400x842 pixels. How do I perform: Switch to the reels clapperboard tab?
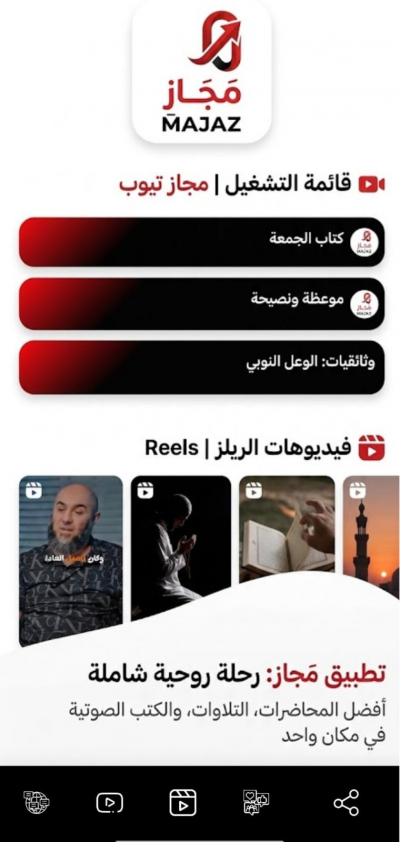pyautogui.click(x=183, y=803)
